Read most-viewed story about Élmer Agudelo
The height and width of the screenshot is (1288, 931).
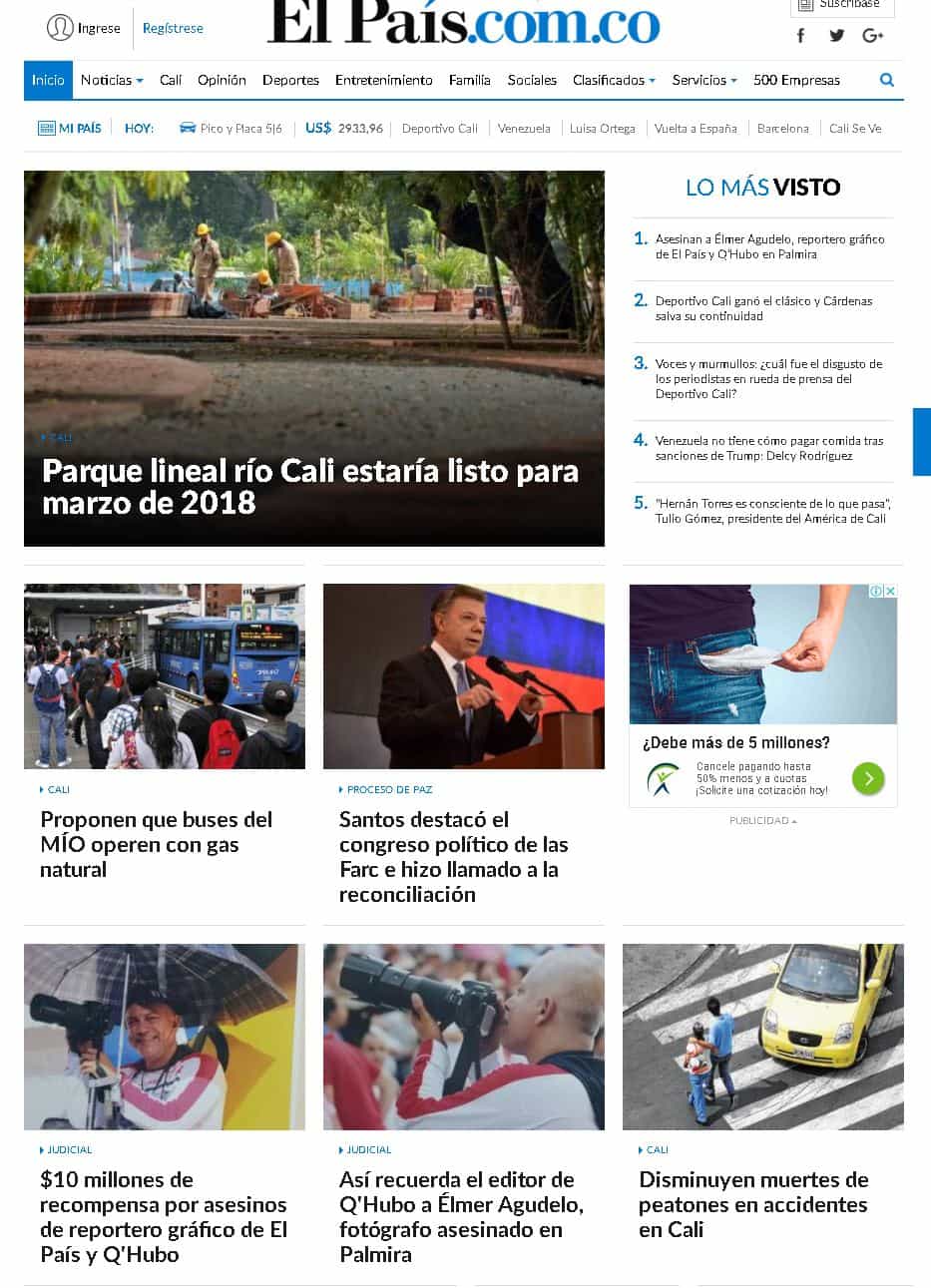pyautogui.click(x=769, y=246)
